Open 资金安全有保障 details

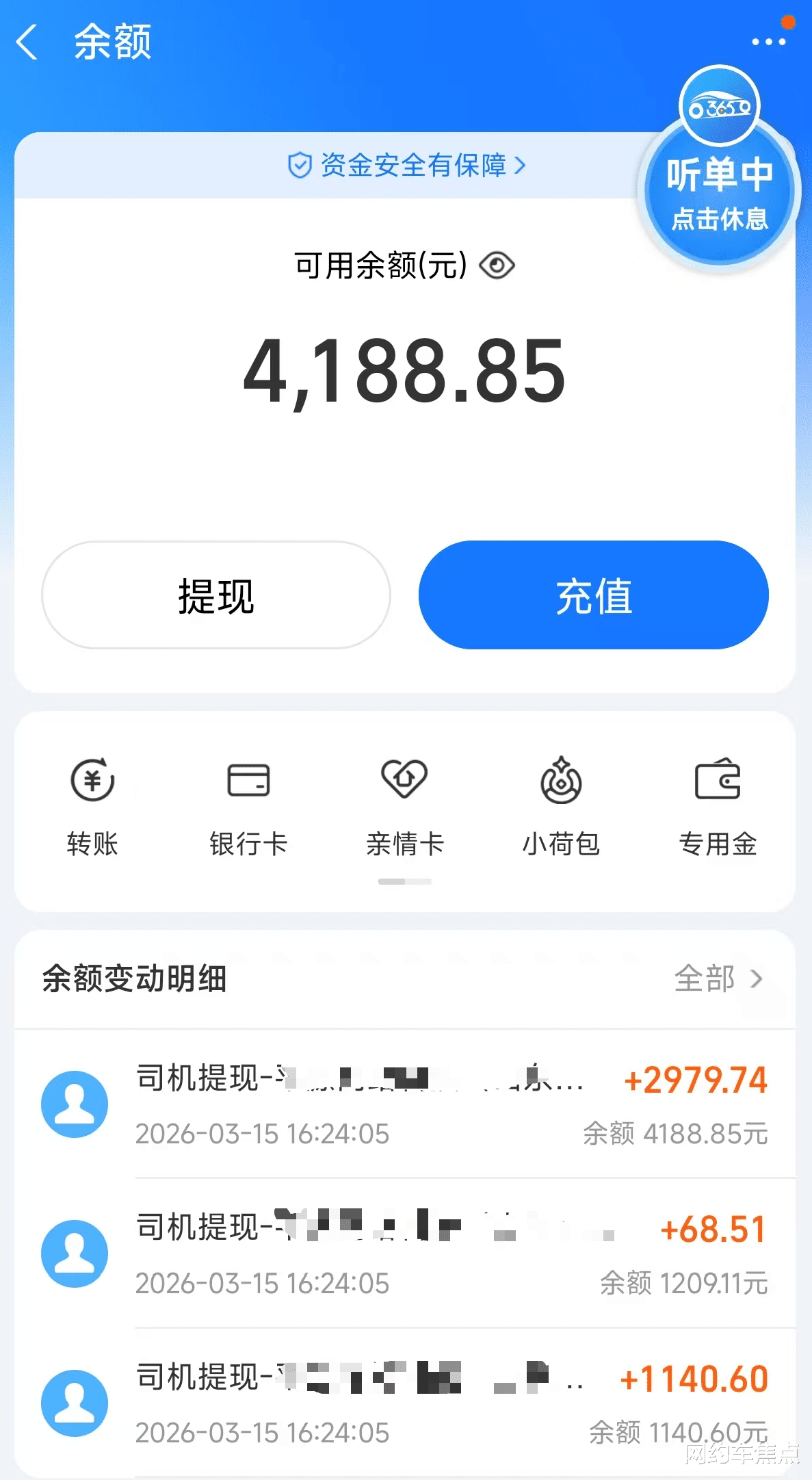click(x=406, y=166)
